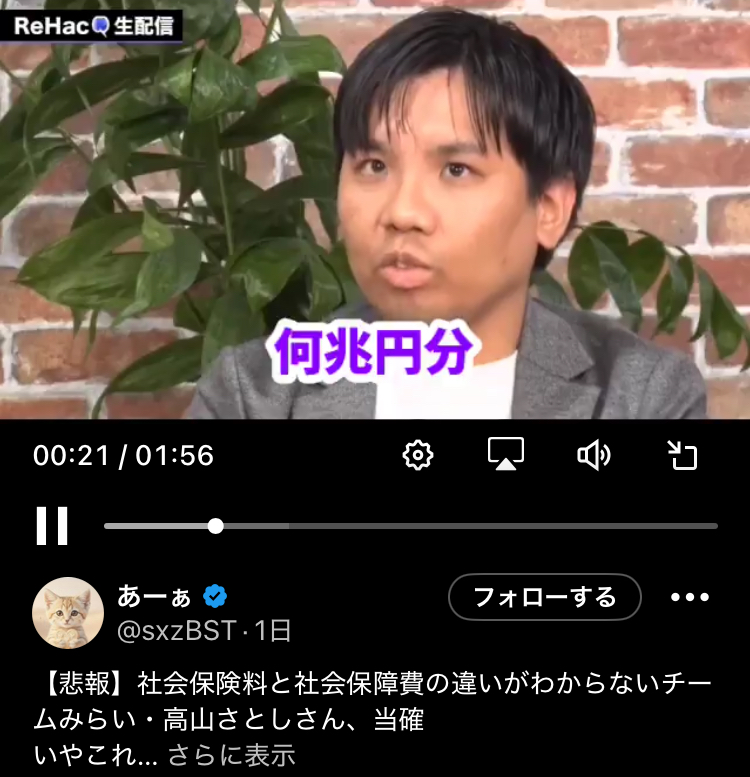The width and height of the screenshot is (750, 777).
Task: Open the post overflow menu
Action: (x=689, y=598)
